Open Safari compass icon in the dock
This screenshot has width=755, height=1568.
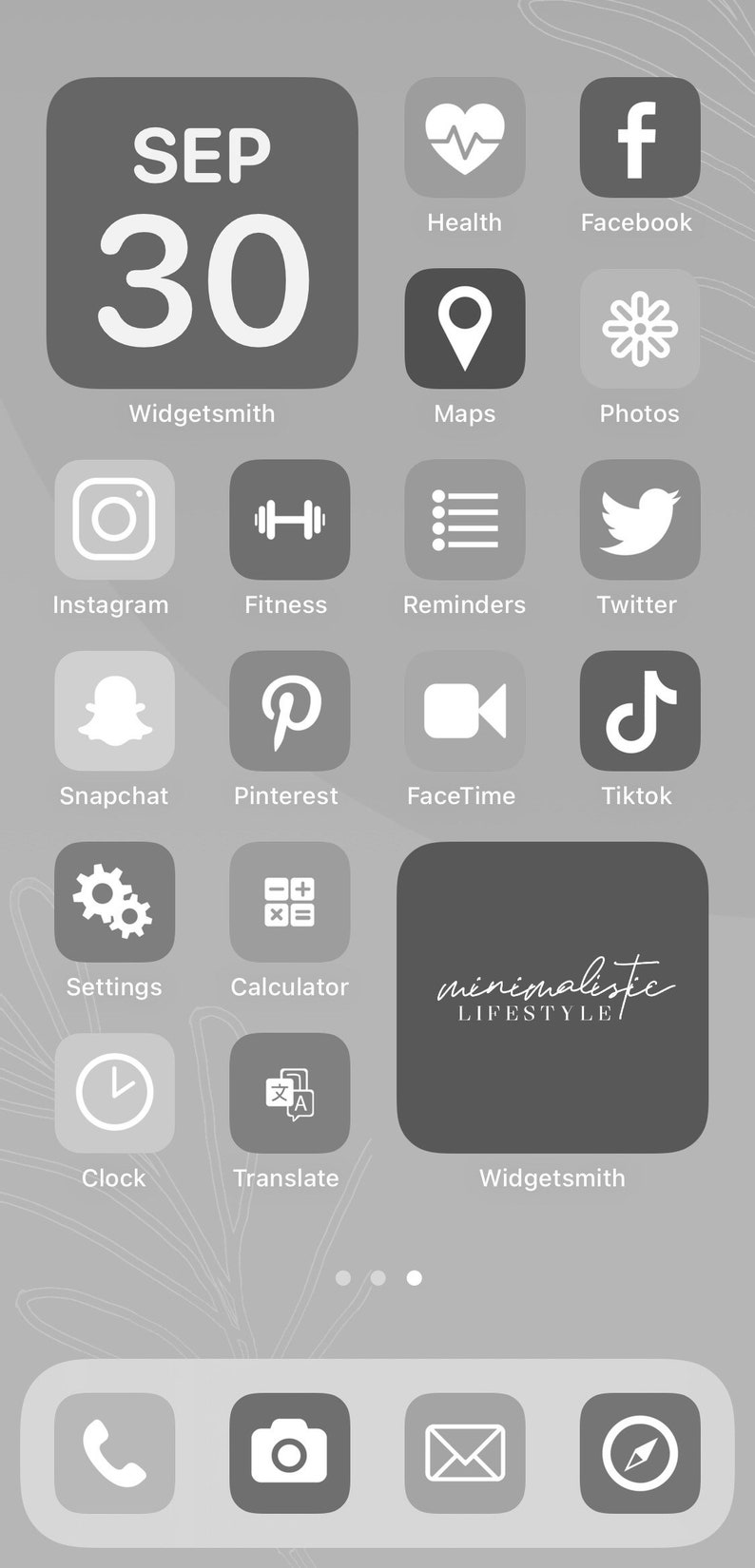pos(640,1453)
